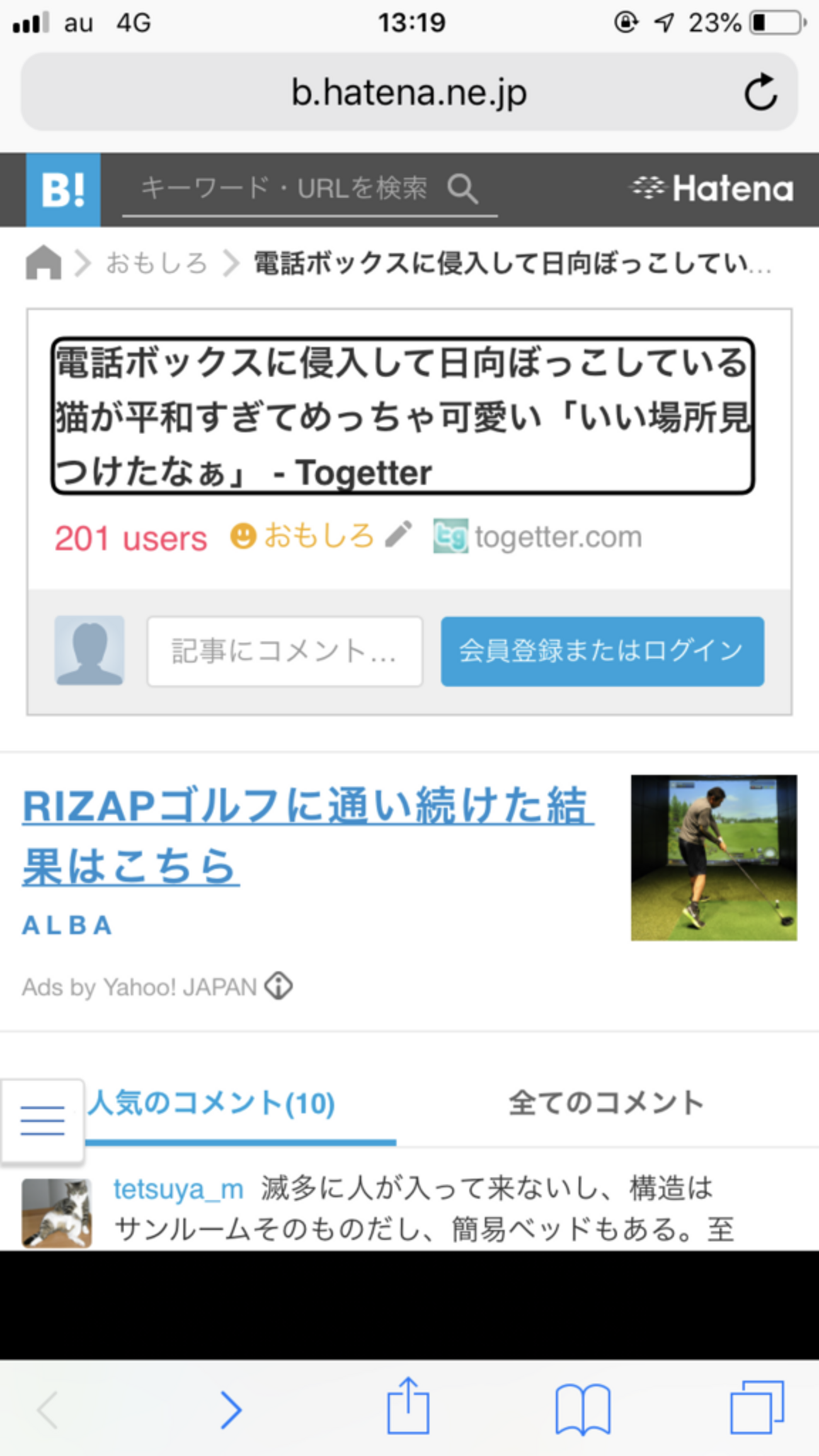
Task: Open the hamburger menu button
Action: pos(42,1120)
